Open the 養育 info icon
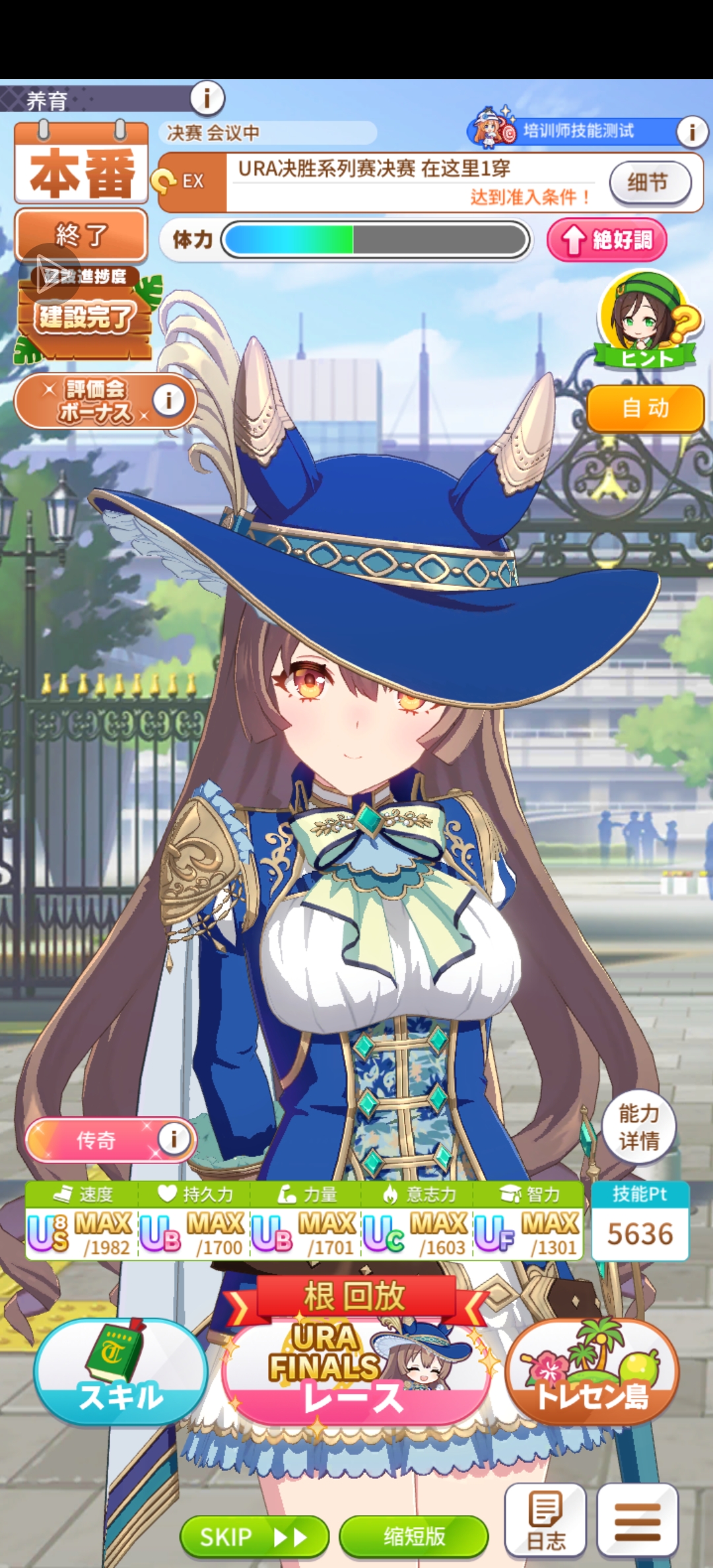713x1568 pixels. coord(207,99)
